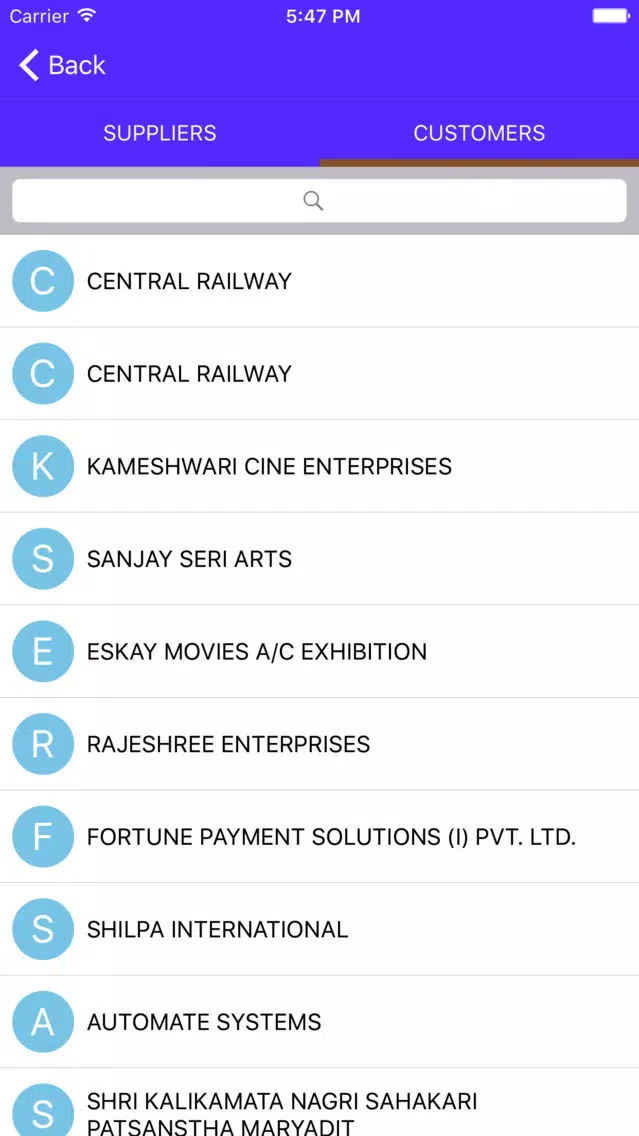Open Shilpa International customer
This screenshot has height=1136, width=639.
click(x=320, y=930)
